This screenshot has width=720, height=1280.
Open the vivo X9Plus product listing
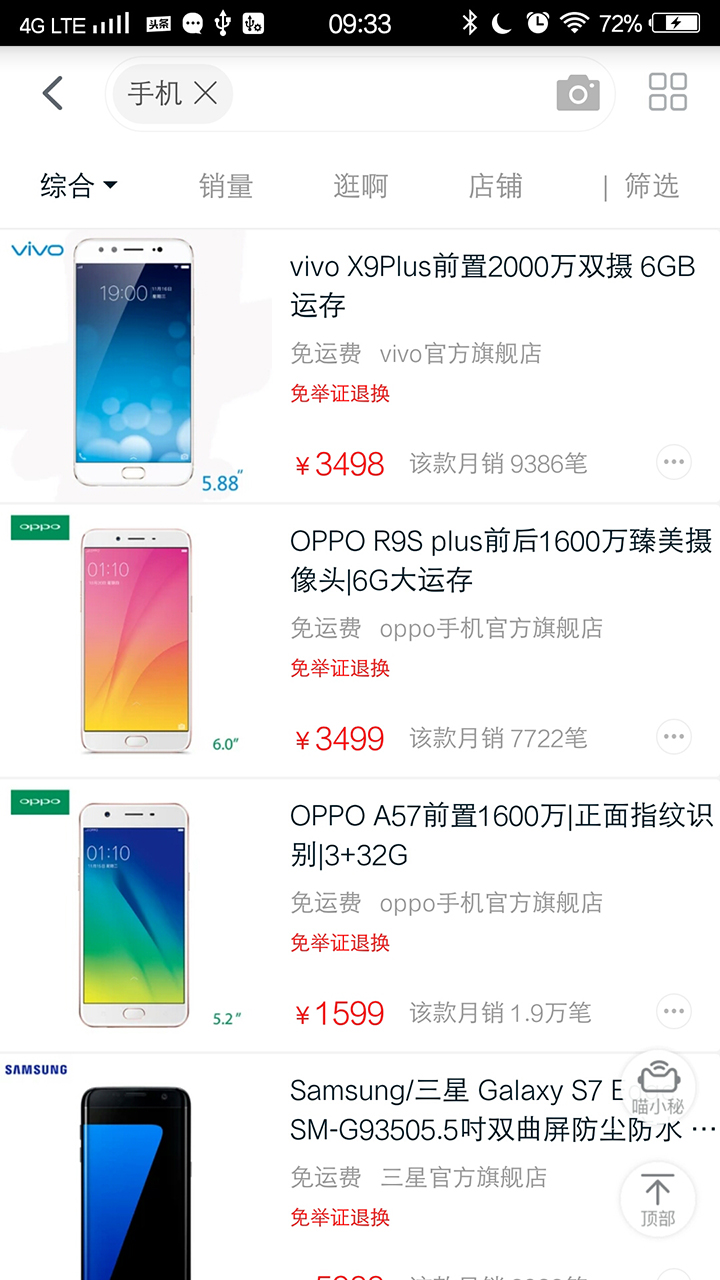coord(492,286)
